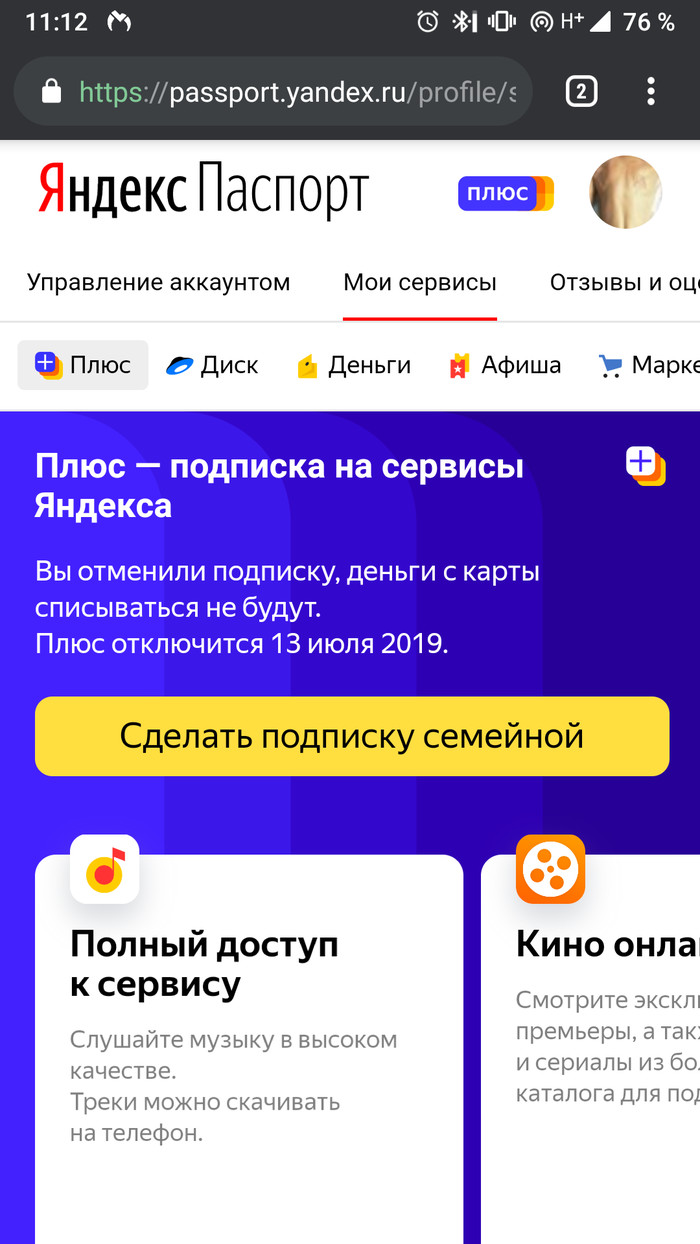Switch to Управление аккаунтом tab
Screen dimensions: 700x1244
158,282
